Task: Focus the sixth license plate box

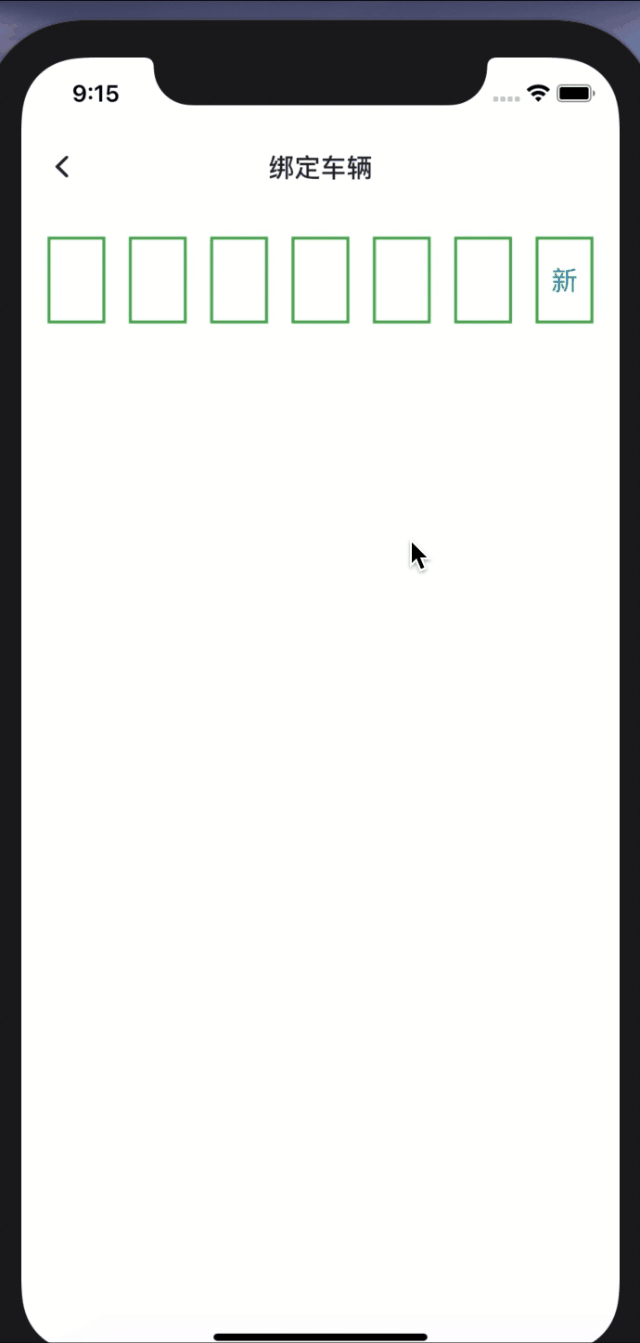Action: (x=483, y=280)
